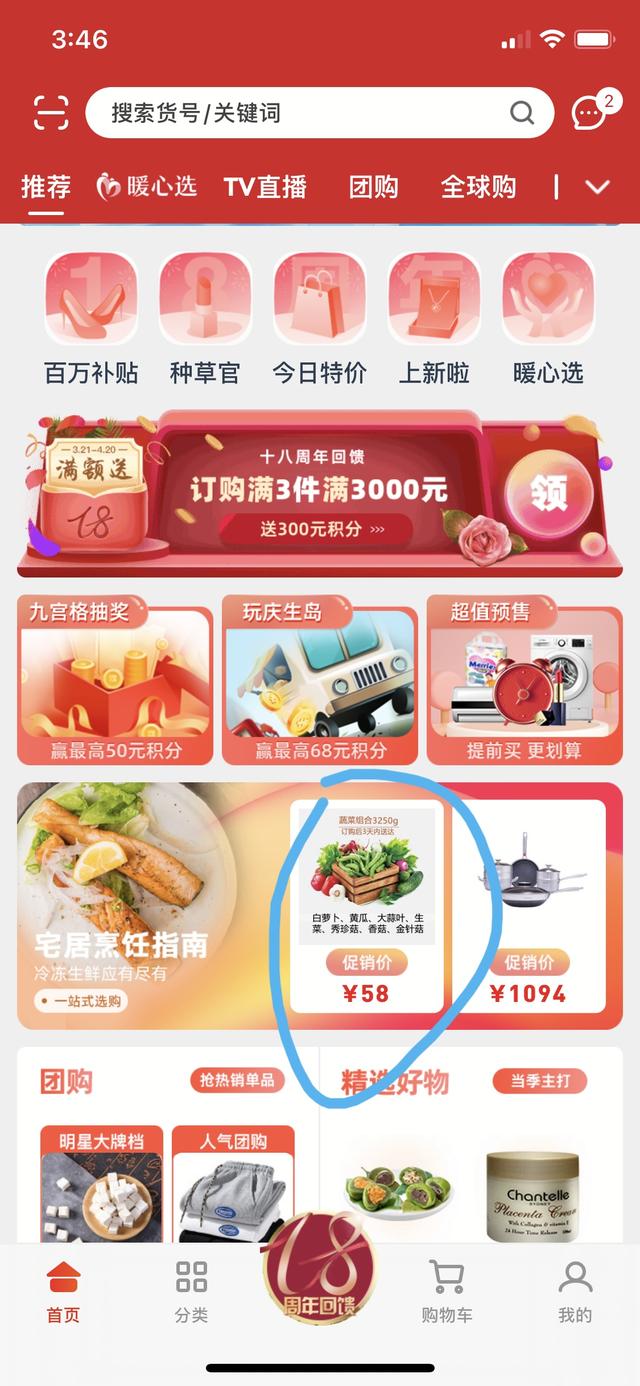This screenshot has width=640, height=1386.
Task: Tap the 一站式选购 button
Action: pyautogui.click(x=82, y=1001)
